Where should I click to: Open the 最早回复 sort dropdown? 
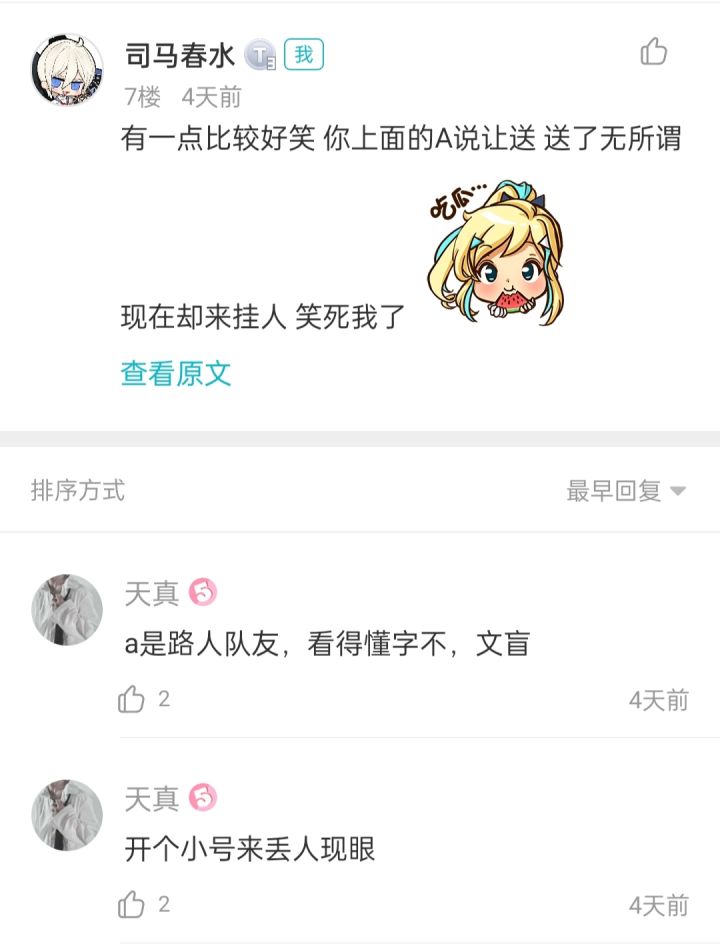[x=620, y=490]
